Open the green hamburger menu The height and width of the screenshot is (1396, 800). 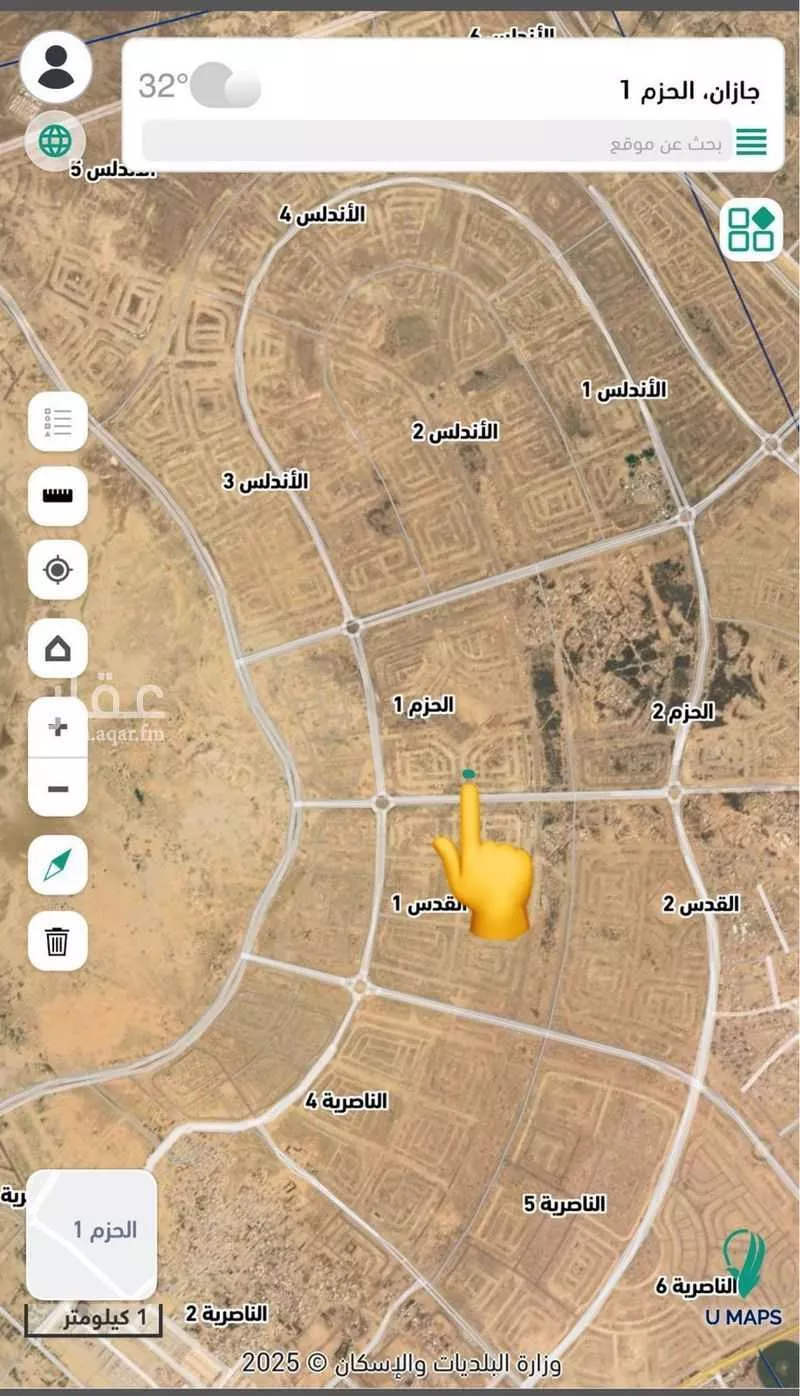[x=751, y=142]
